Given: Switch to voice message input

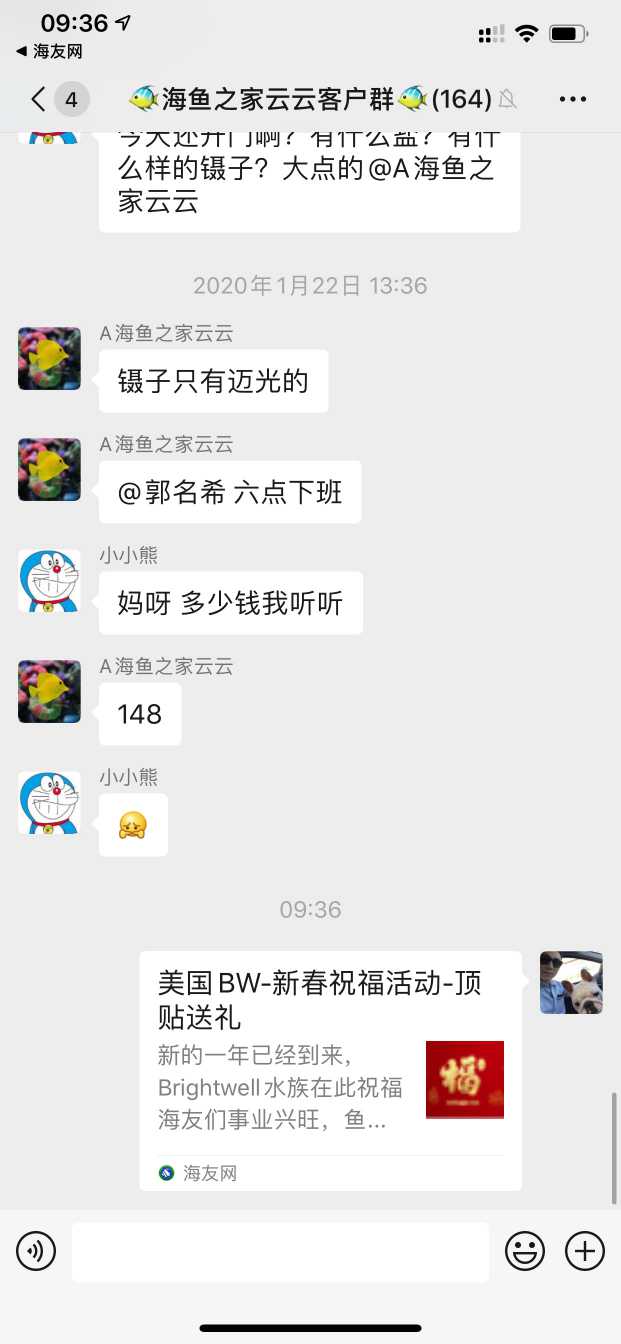Looking at the screenshot, I should tap(36, 1250).
